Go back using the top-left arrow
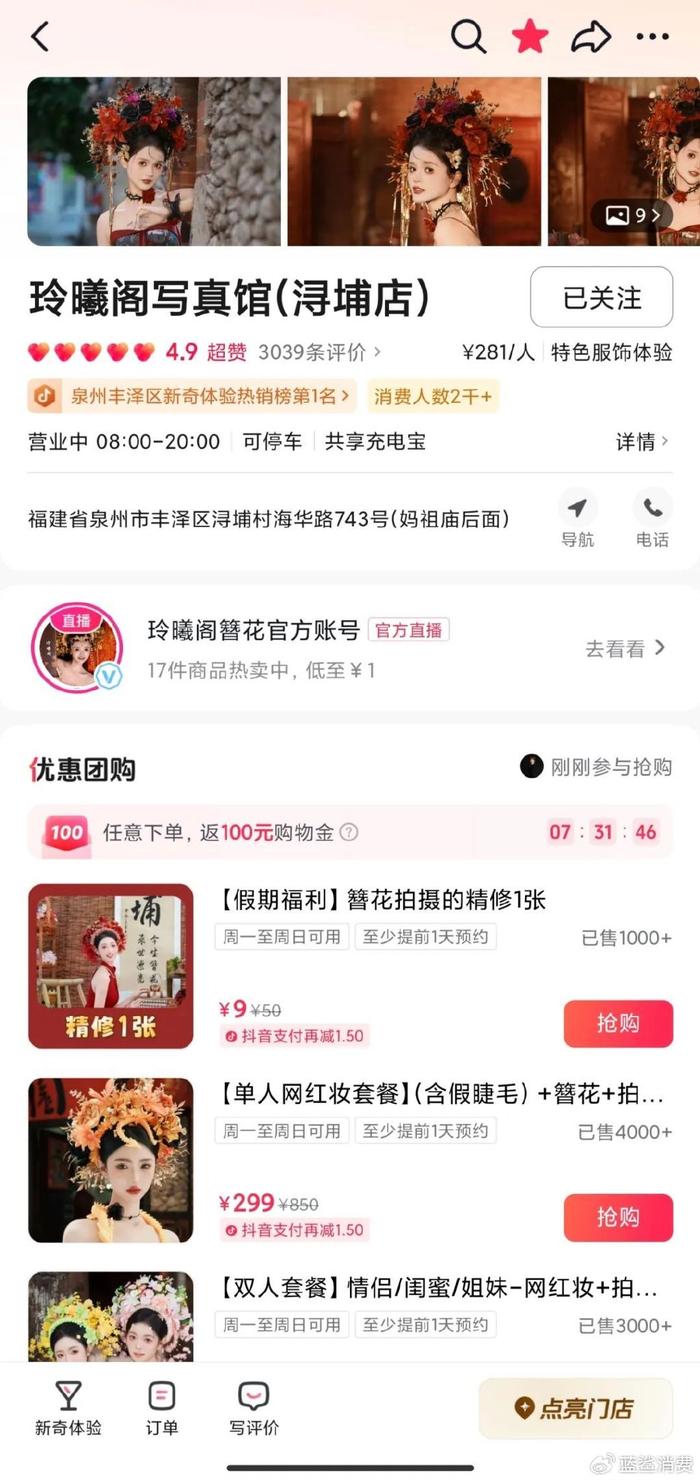Viewport: 700px width, 1481px height. click(x=40, y=37)
